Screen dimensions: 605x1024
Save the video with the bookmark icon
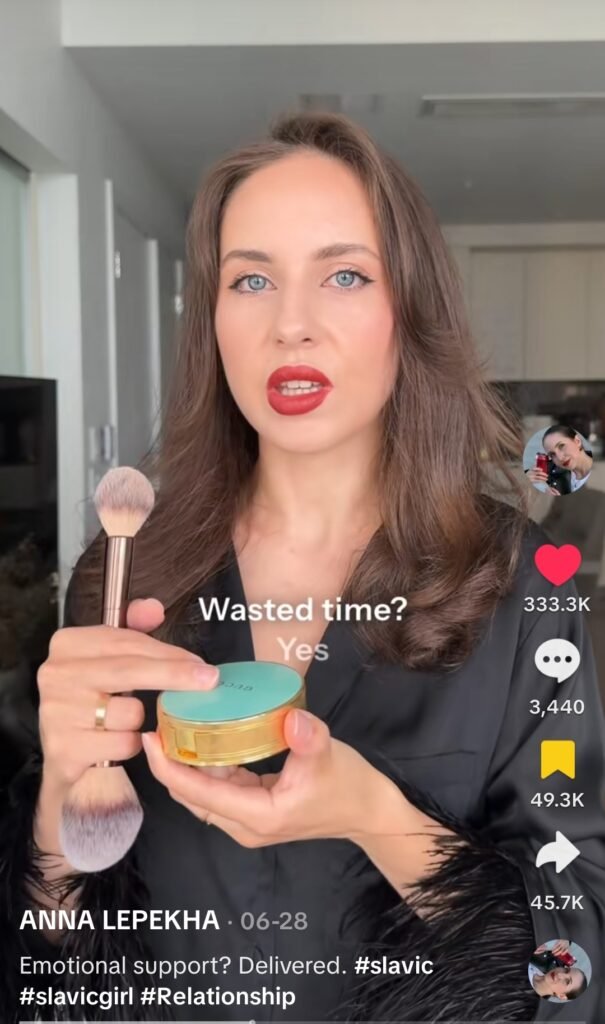[x=557, y=760]
